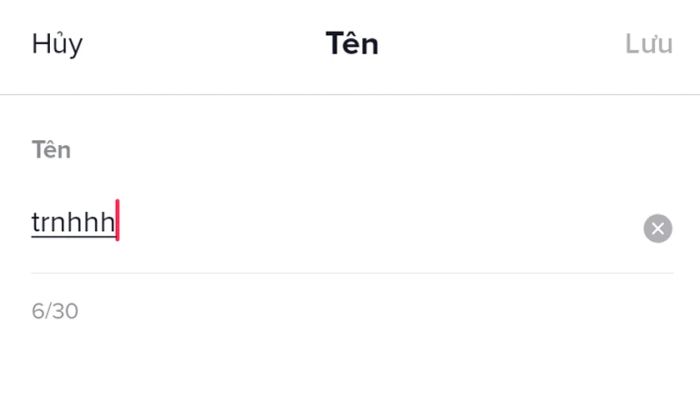Clear the name field text
700x417 pixels.
(x=657, y=229)
